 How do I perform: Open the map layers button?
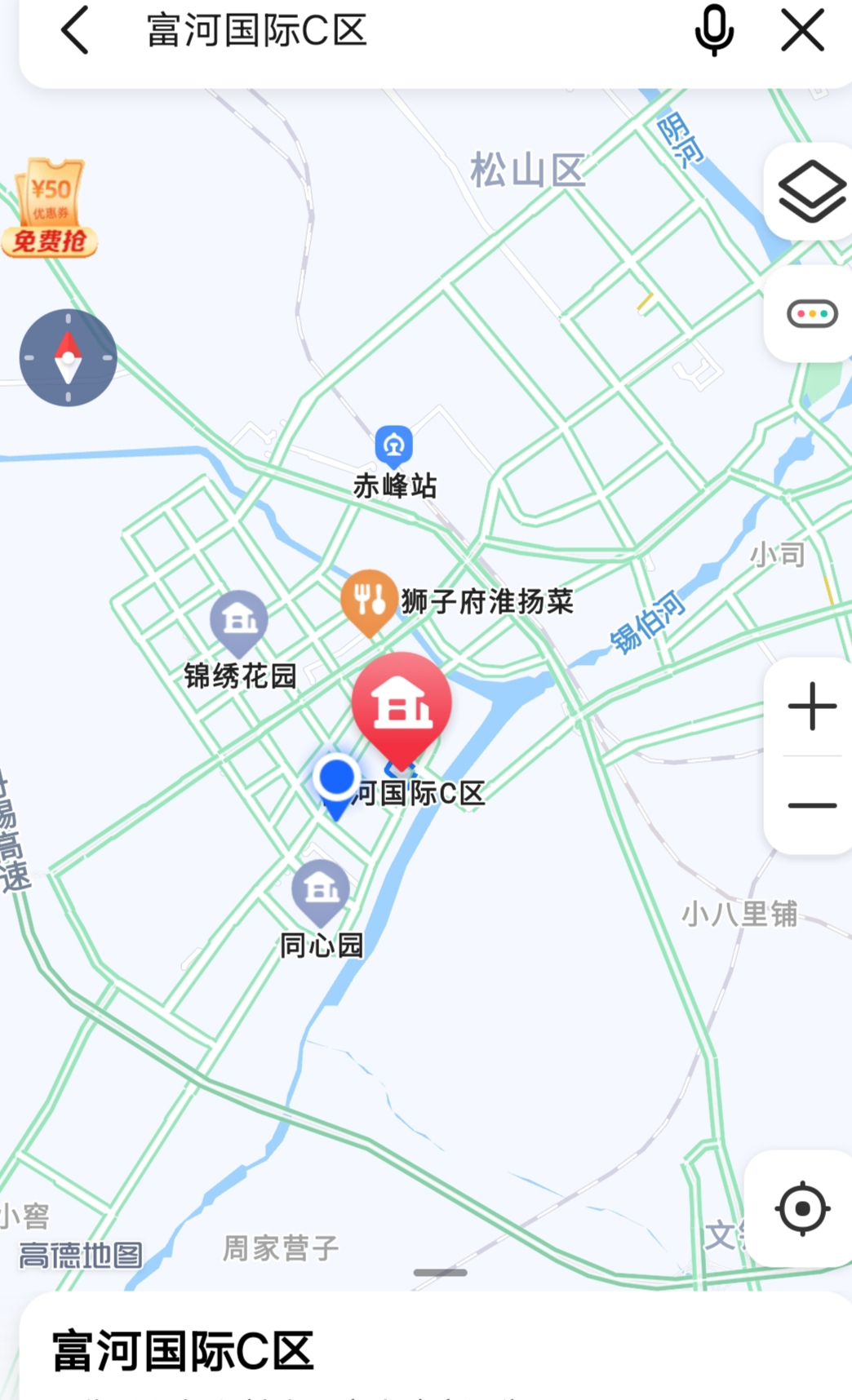pyautogui.click(x=811, y=192)
